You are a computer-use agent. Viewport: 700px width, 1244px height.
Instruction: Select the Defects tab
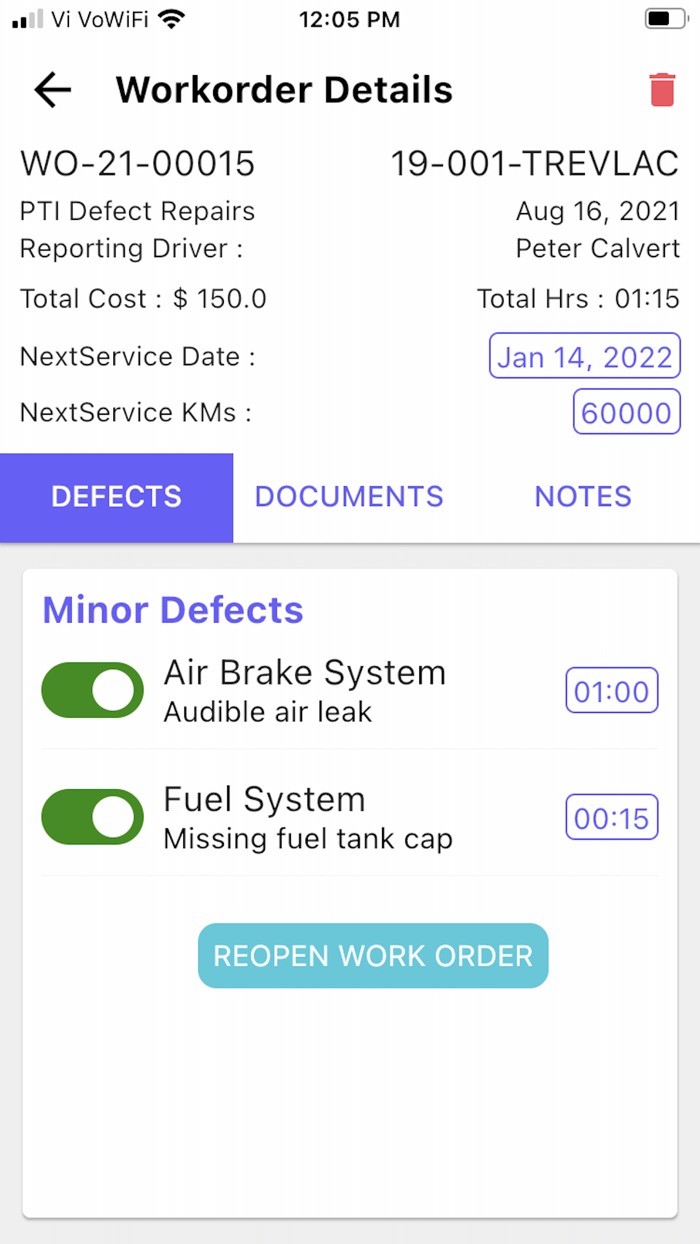tap(116, 497)
